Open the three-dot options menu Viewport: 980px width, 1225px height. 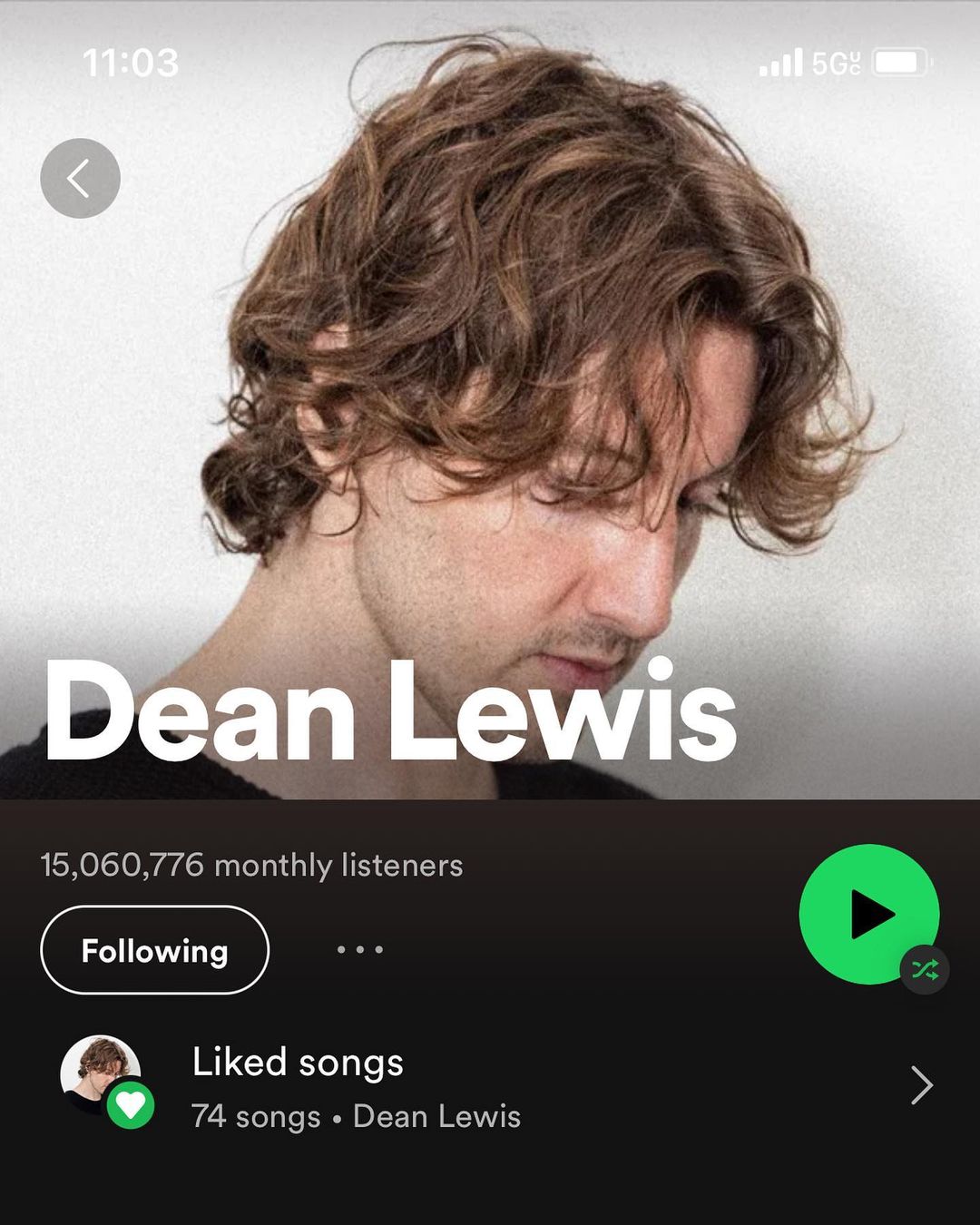360,950
